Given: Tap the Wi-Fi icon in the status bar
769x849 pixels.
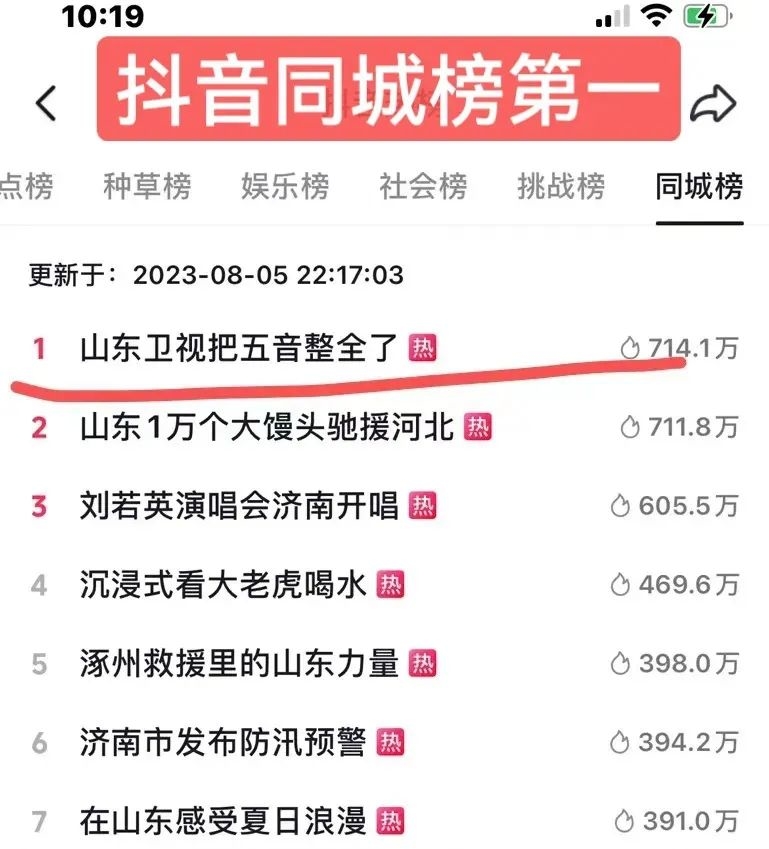Looking at the screenshot, I should [x=657, y=16].
